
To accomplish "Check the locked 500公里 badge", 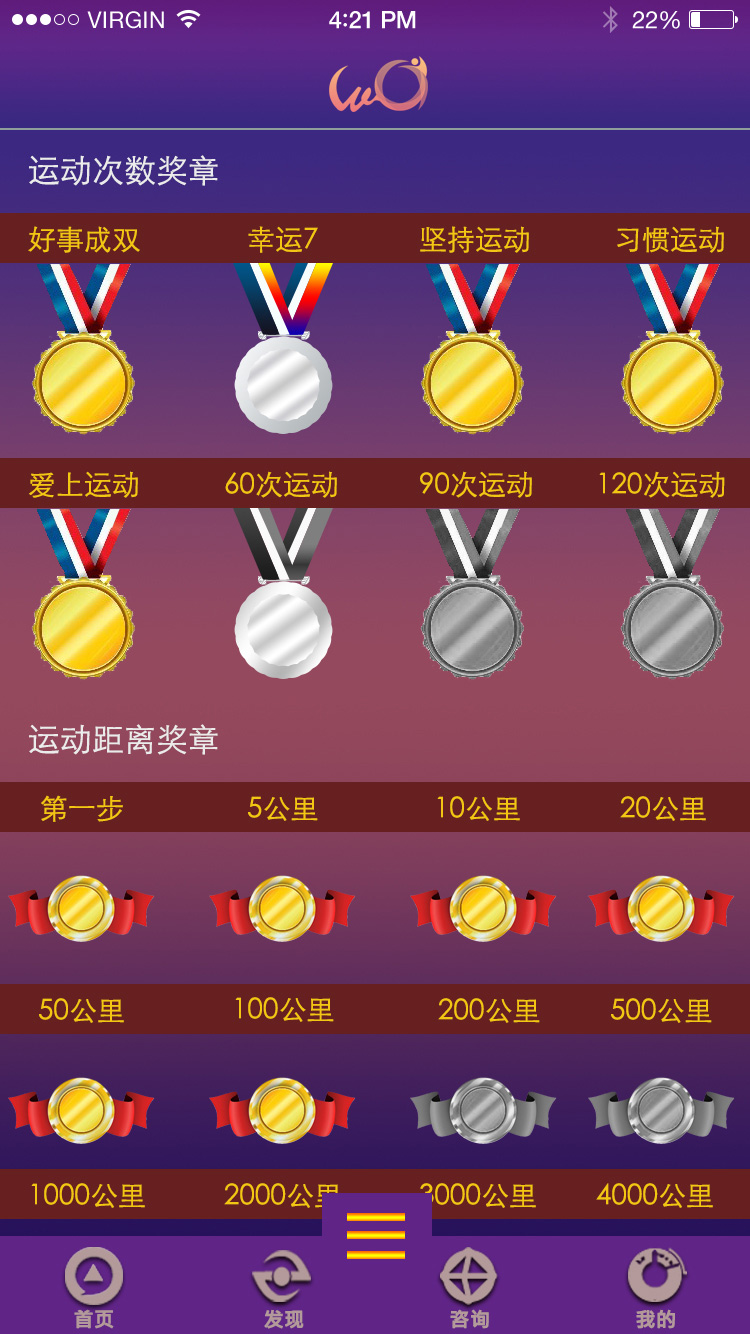I will (661, 1110).
